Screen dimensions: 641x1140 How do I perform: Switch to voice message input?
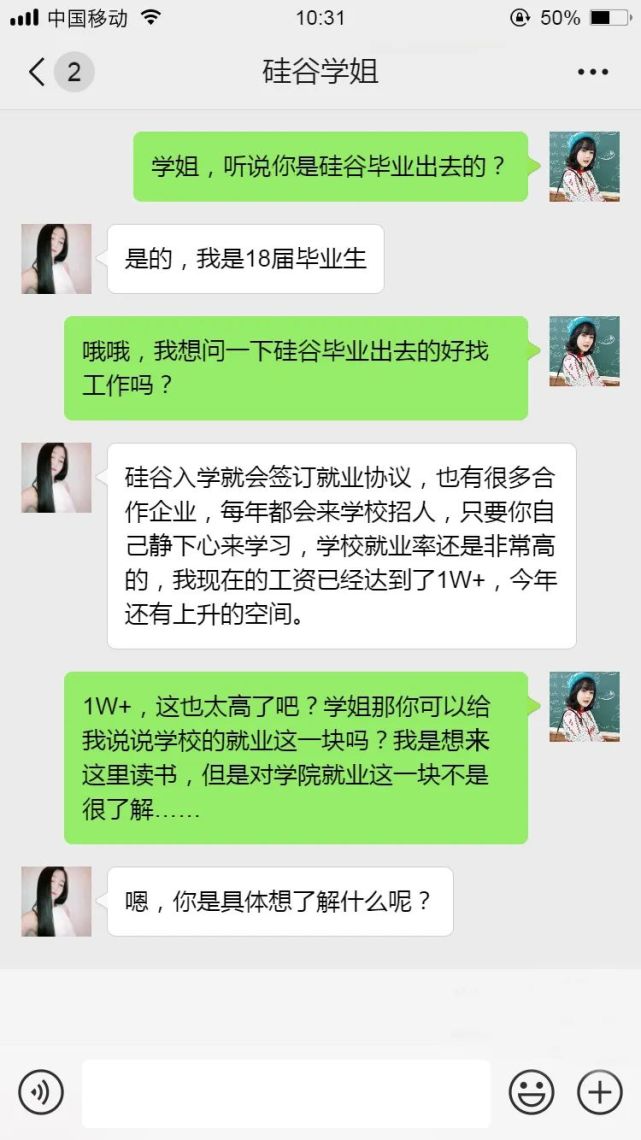tap(41, 1092)
